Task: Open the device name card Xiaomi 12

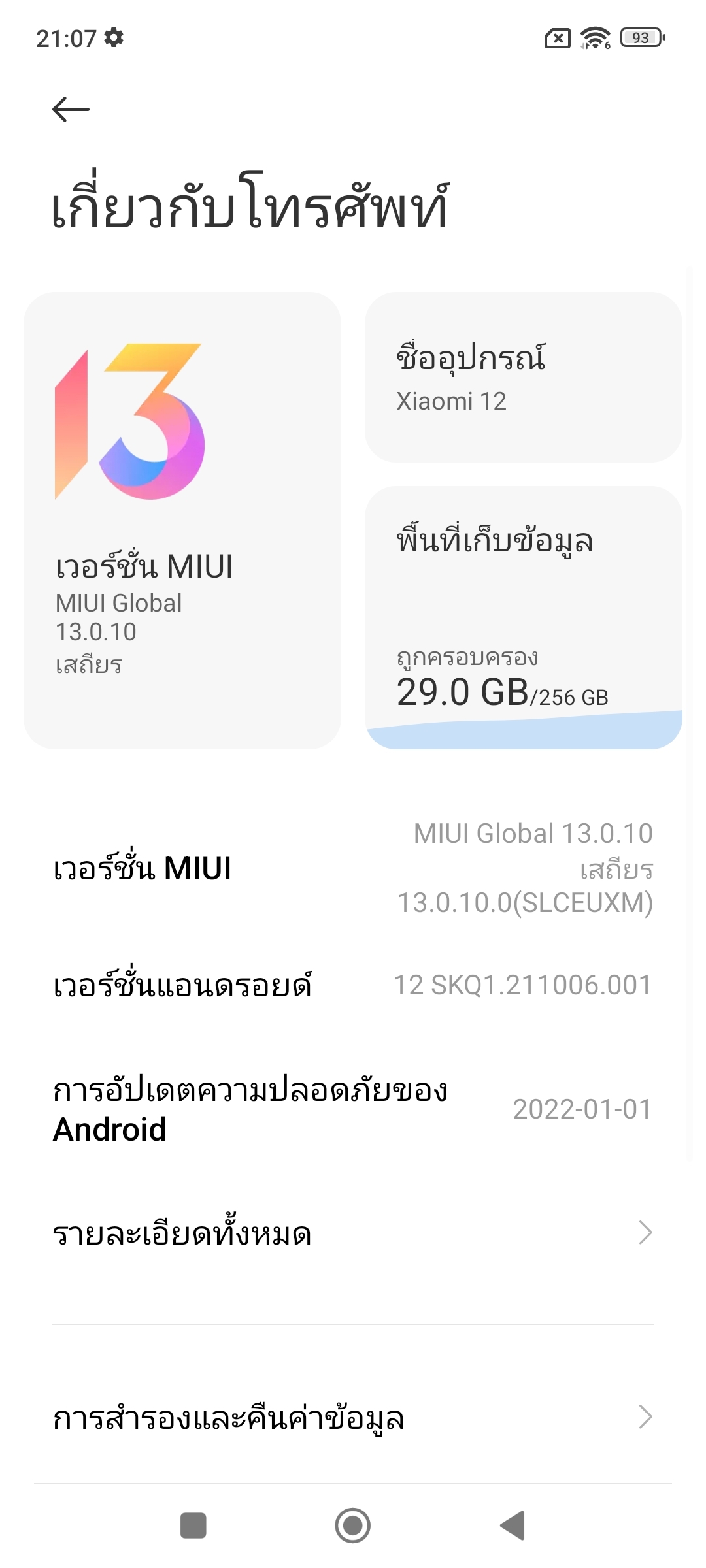Action: click(x=524, y=377)
